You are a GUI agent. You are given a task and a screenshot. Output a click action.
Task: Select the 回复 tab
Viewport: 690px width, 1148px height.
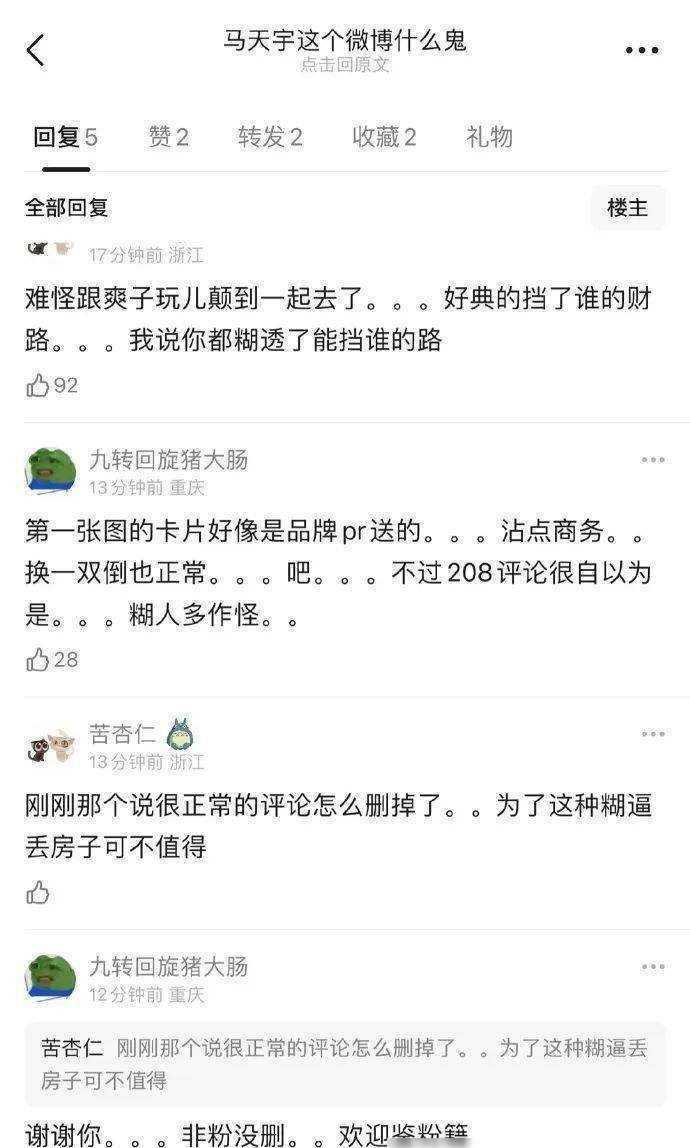click(65, 137)
